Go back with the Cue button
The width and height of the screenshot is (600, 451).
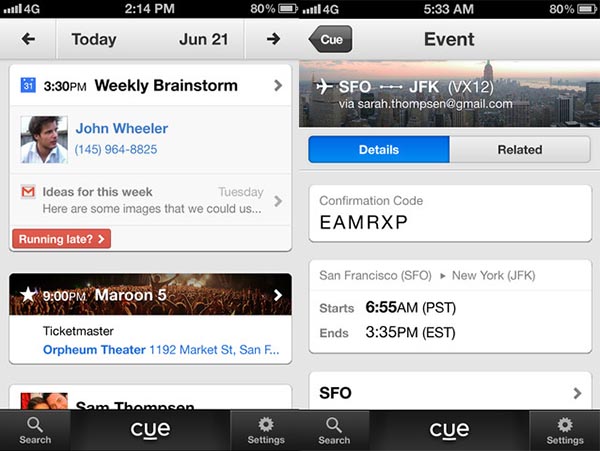(x=330, y=40)
